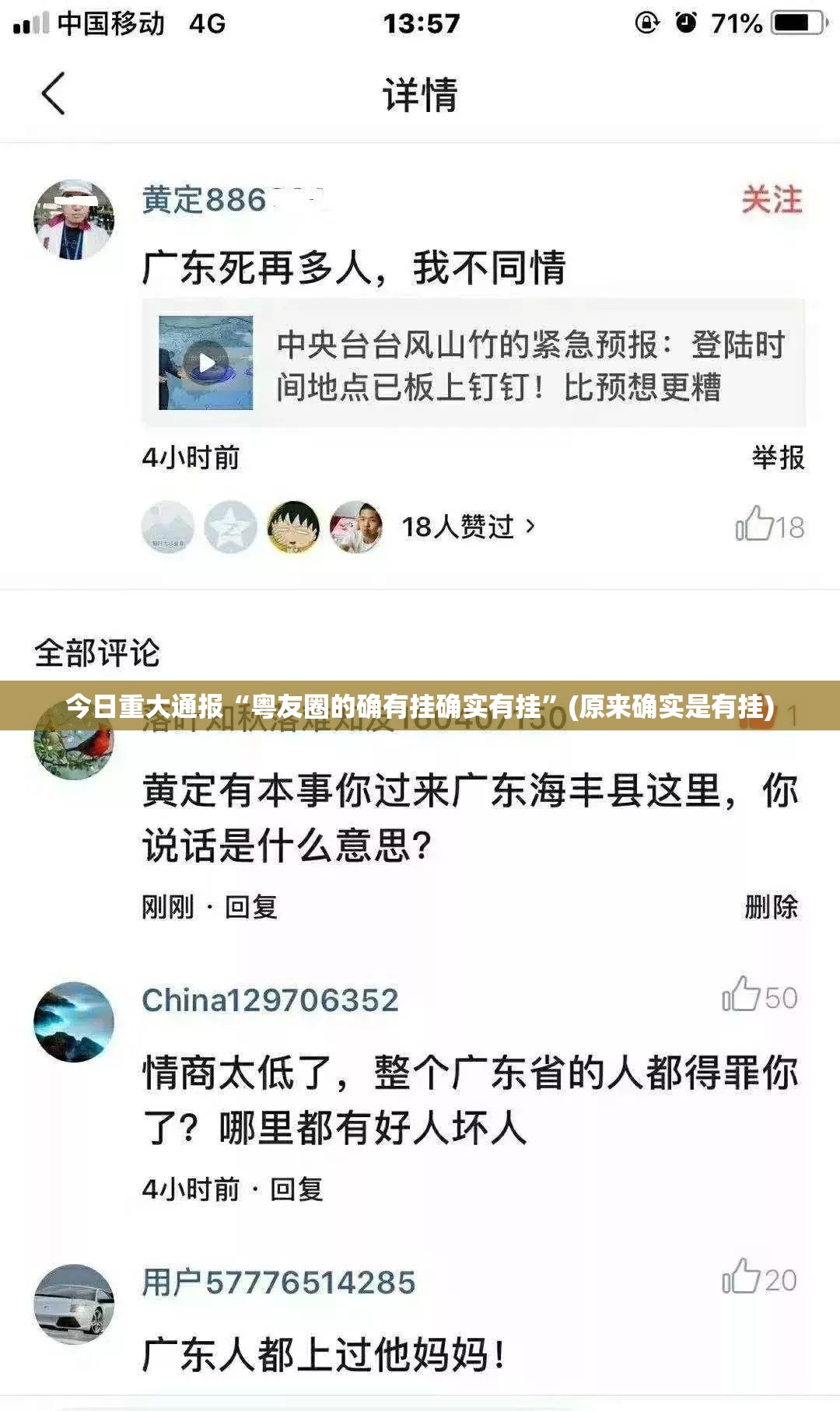This screenshot has width=840, height=1411.
Task: Like the main post with 18 likes
Action: pyautogui.click(x=768, y=525)
